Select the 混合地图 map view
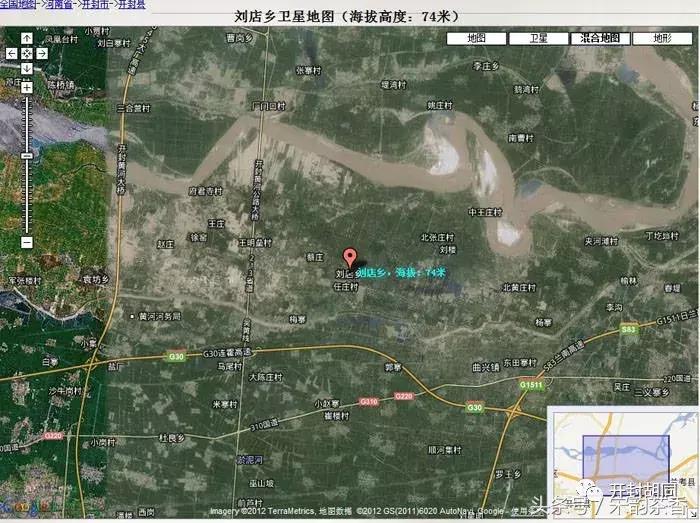The width and height of the screenshot is (700, 523). tap(600, 38)
